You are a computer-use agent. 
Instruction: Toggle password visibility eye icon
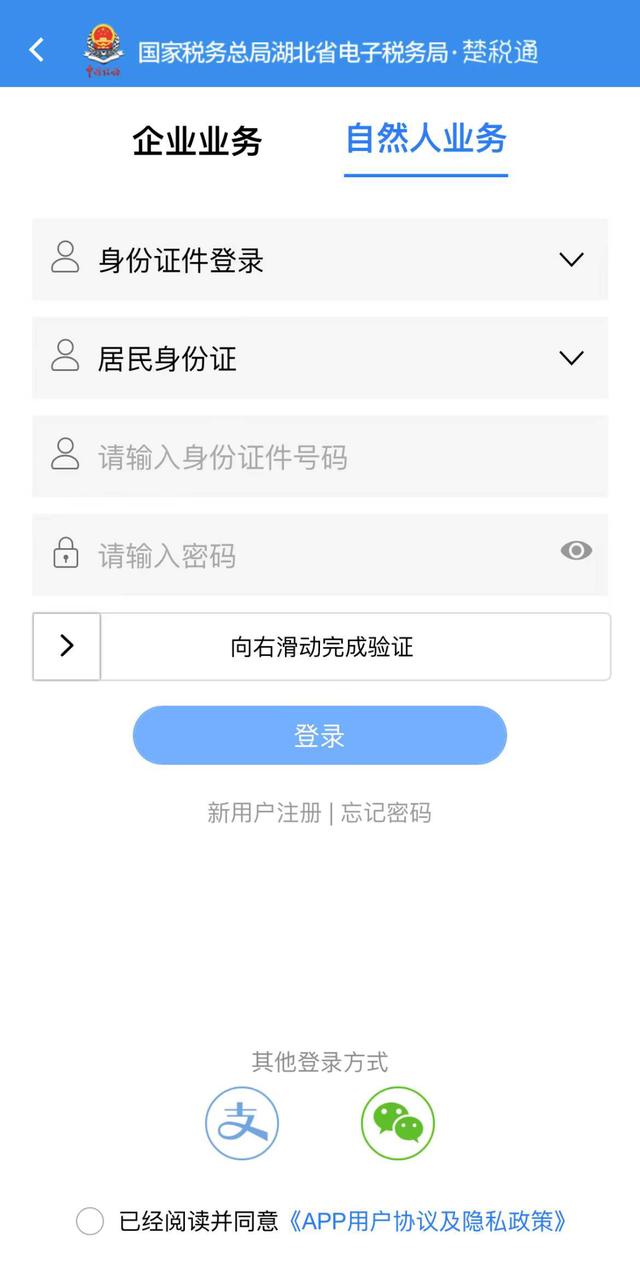[x=576, y=551]
